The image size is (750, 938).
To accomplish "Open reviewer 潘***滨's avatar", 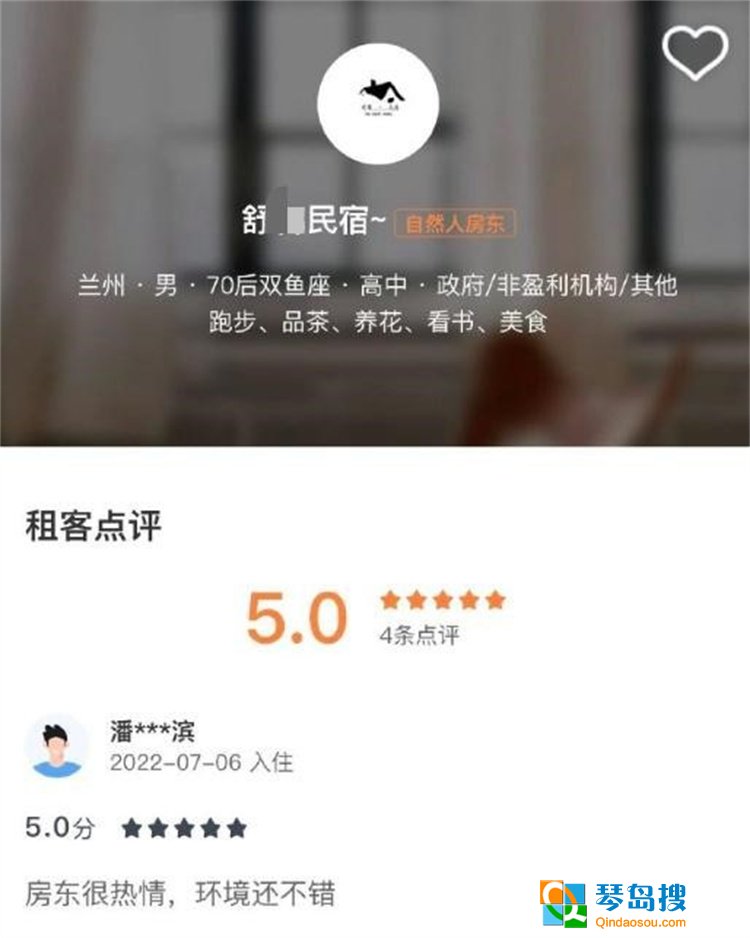I will (x=56, y=746).
